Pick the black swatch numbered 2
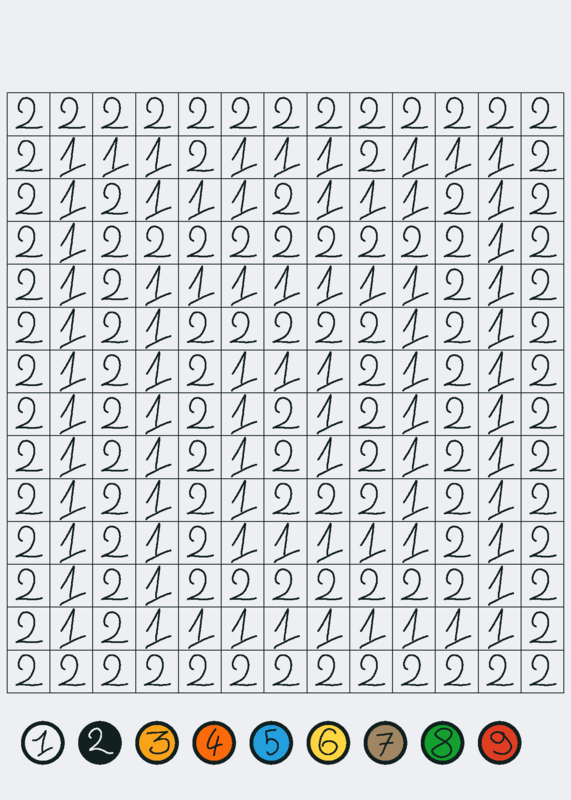Image resolution: width=571 pixels, height=800 pixels. coord(100,743)
